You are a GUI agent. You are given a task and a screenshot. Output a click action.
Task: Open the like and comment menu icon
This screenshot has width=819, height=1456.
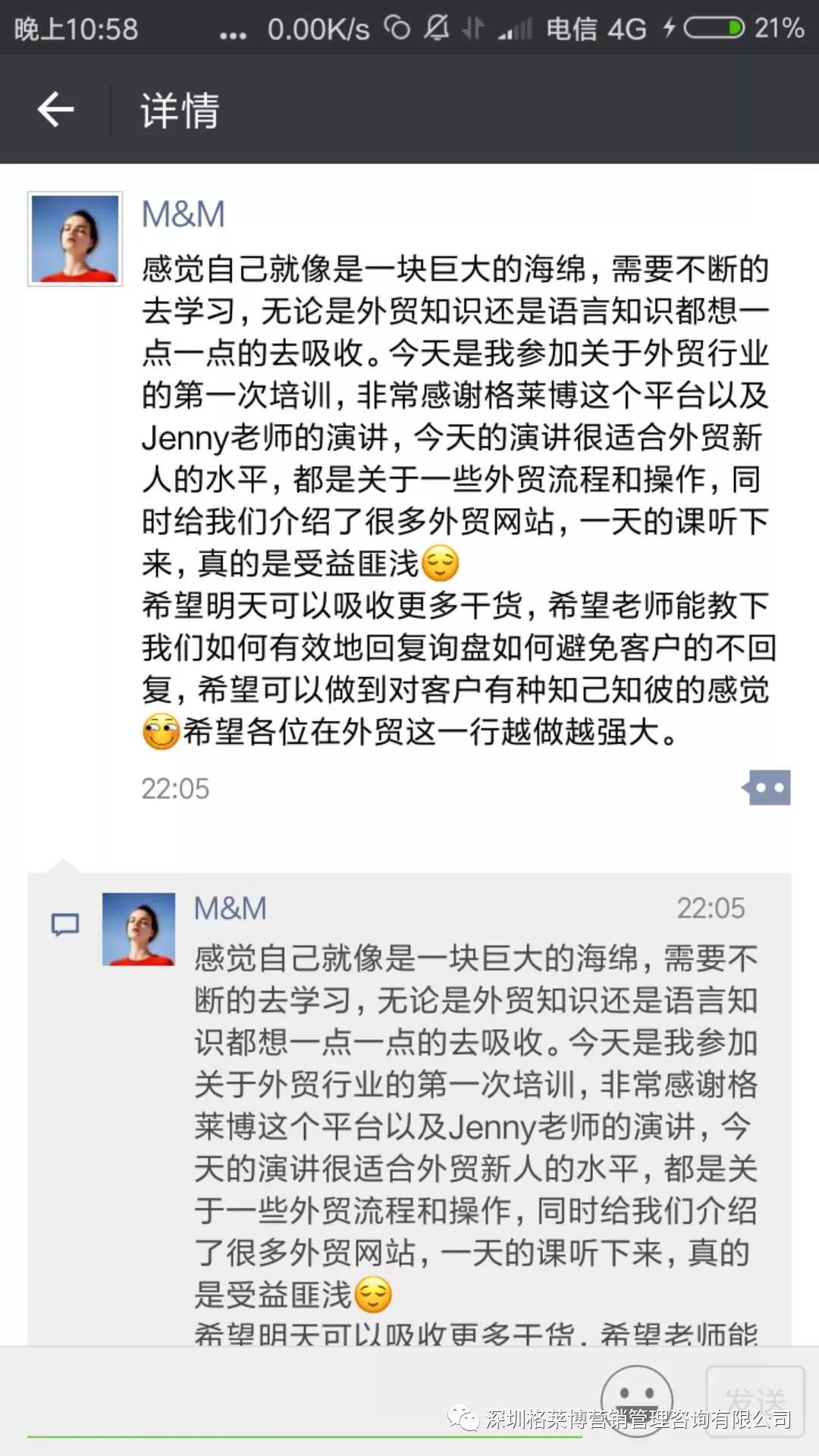[768, 788]
